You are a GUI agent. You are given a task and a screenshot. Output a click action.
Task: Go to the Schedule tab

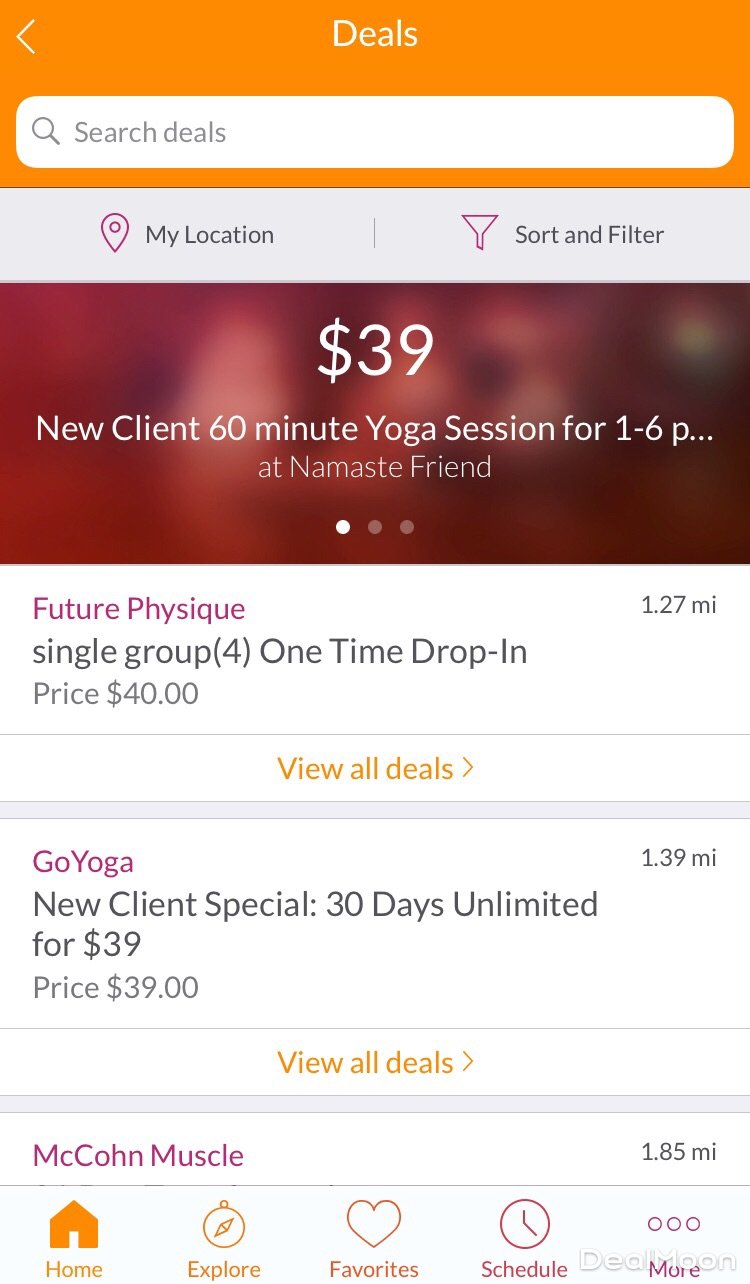point(524,1240)
